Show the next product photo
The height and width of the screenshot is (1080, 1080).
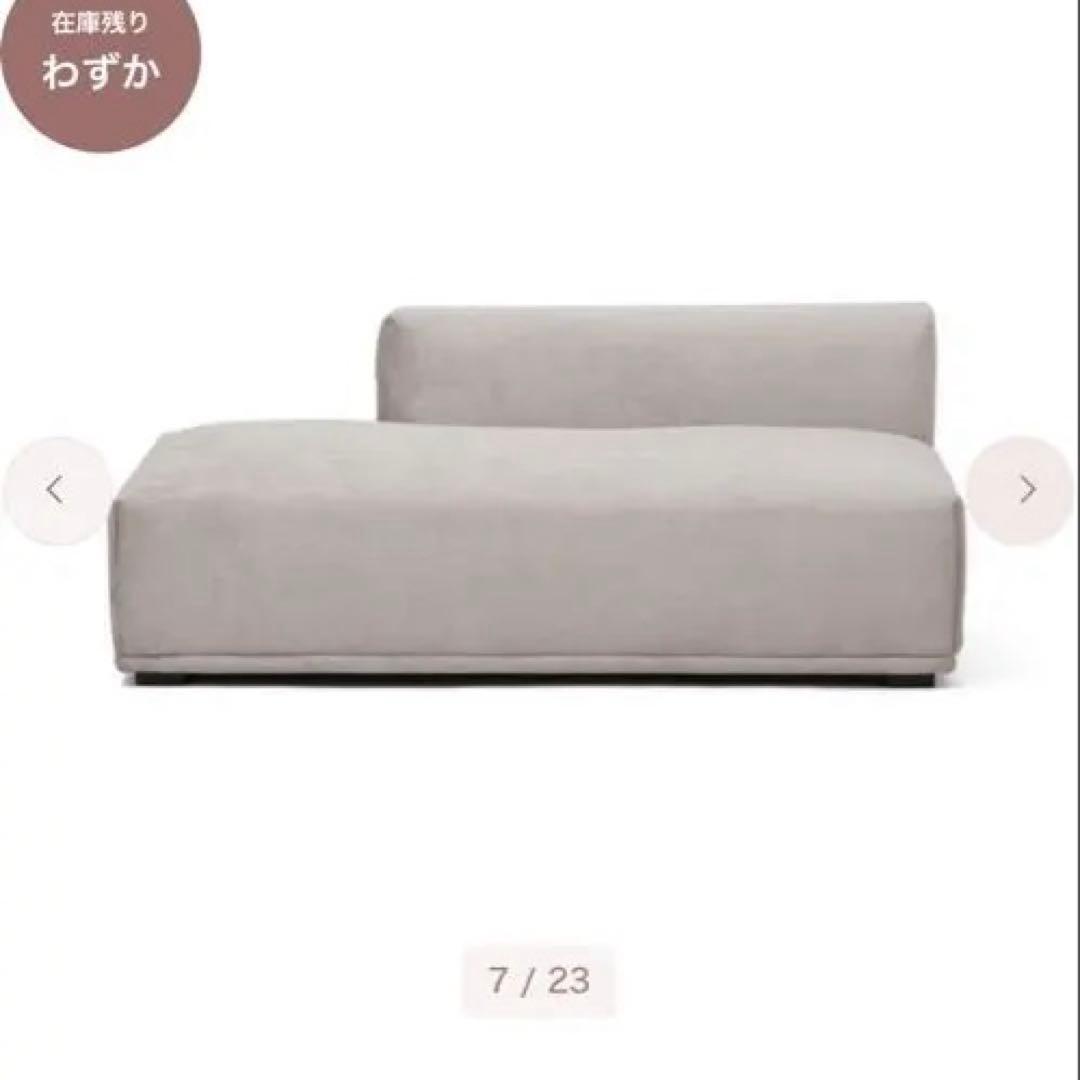pos(1026,490)
